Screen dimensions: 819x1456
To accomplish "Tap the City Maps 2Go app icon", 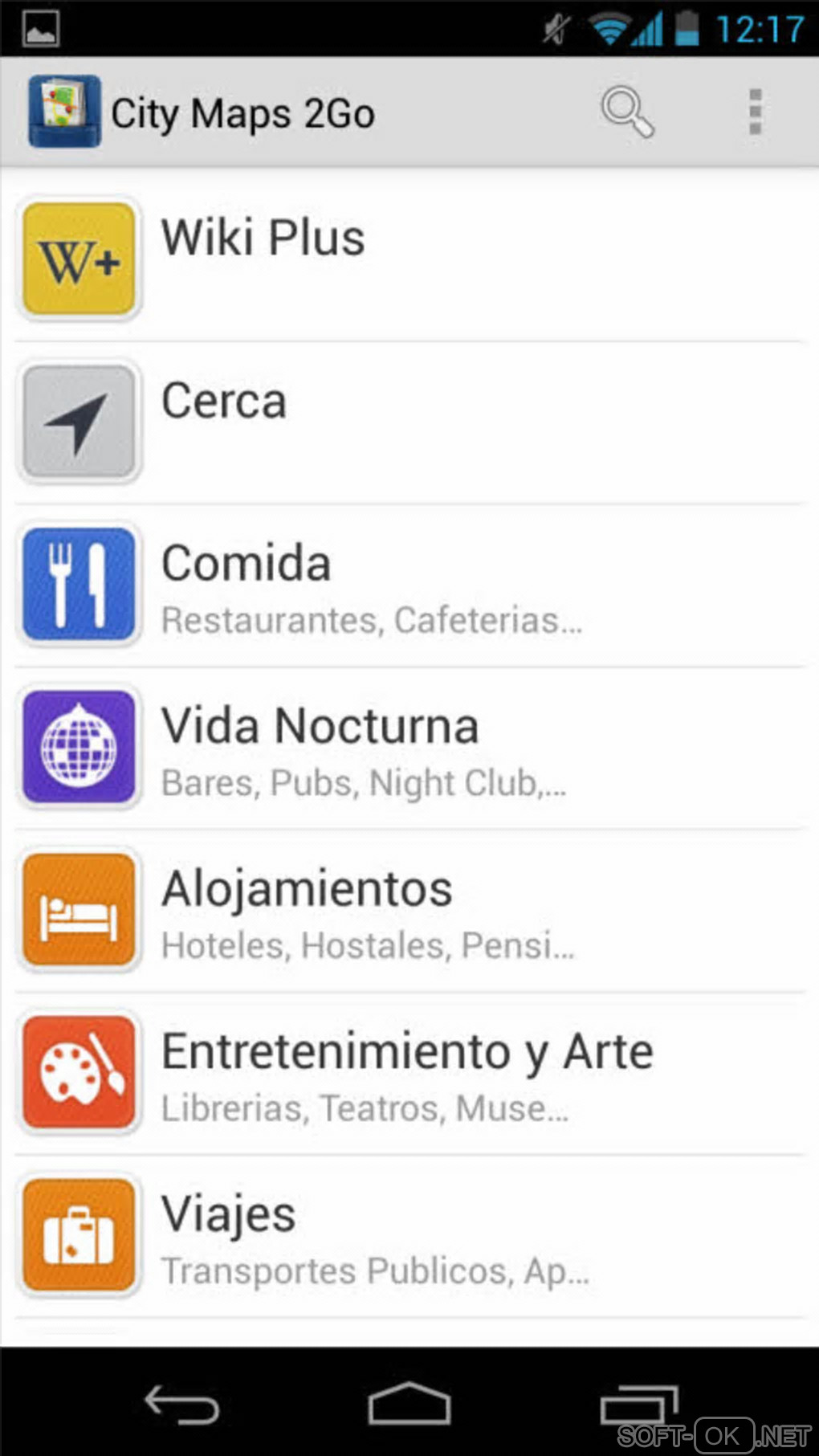I will pos(64,112).
